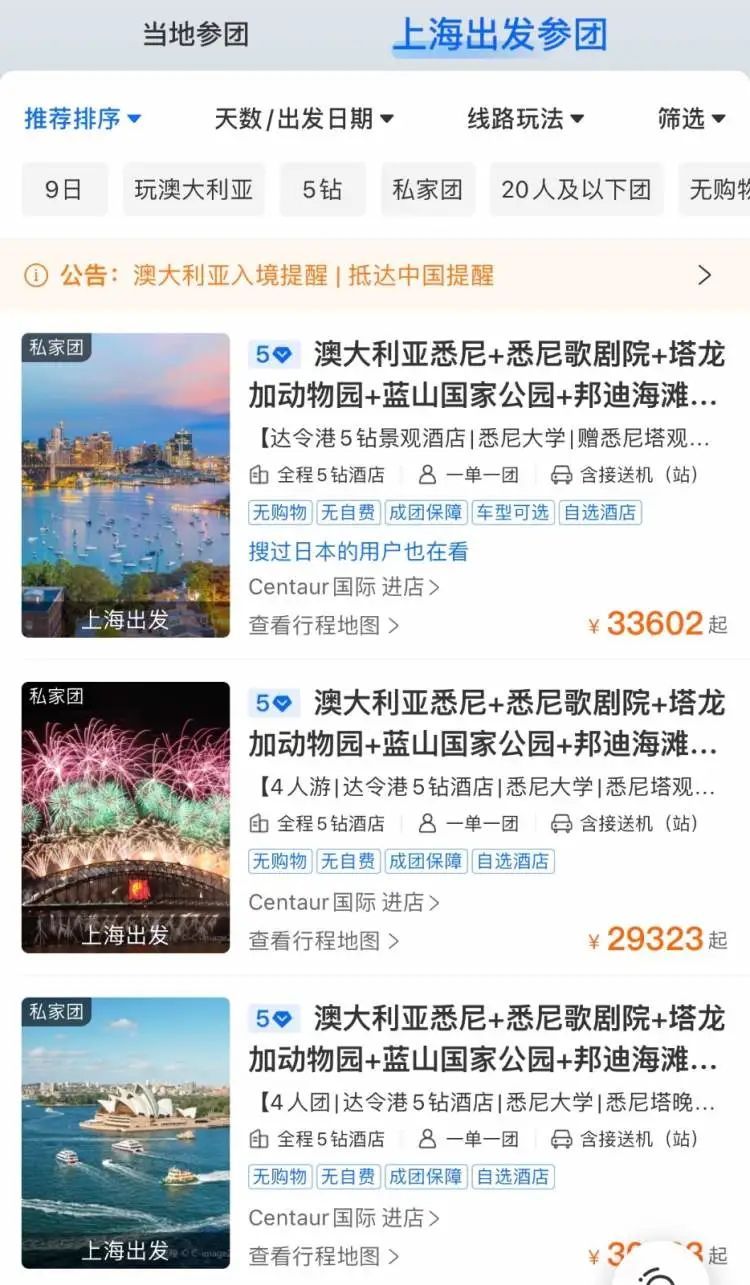Apply the 玩澳大利亚 filter chip

tap(194, 189)
